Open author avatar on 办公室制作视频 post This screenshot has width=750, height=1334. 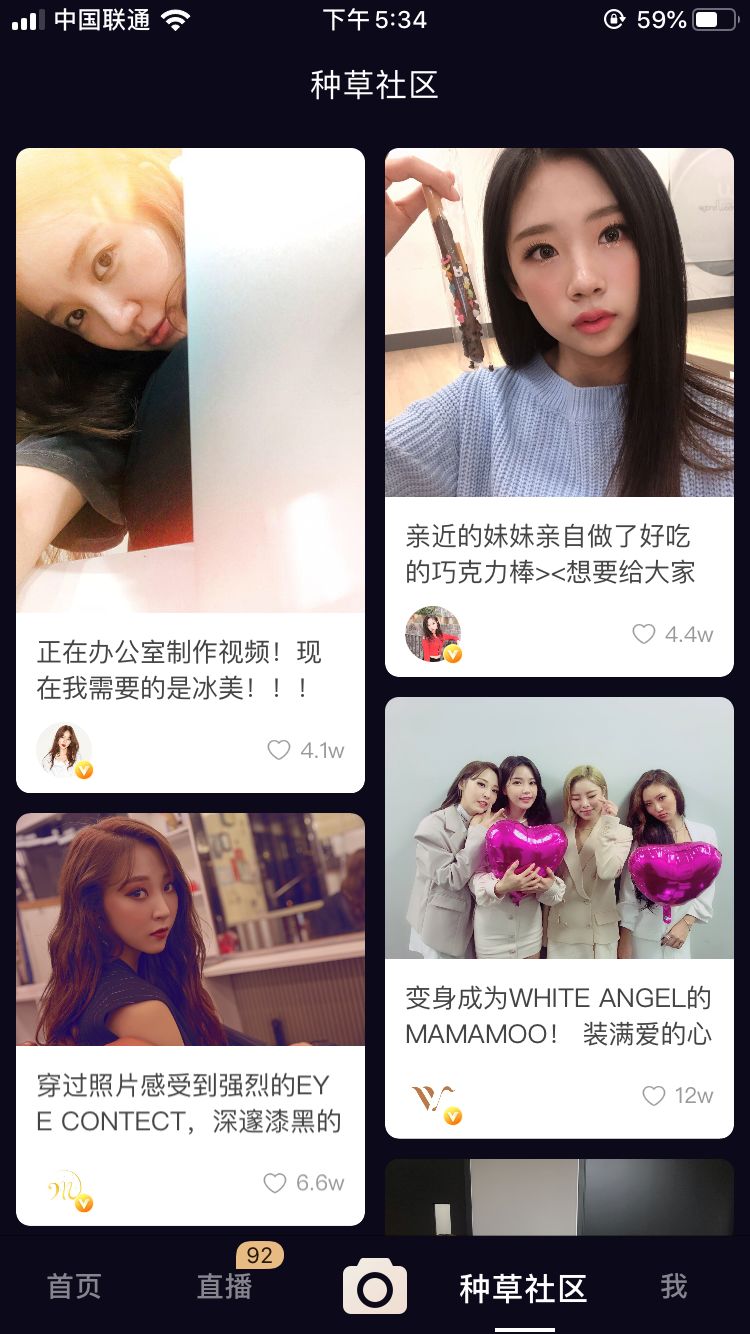pyautogui.click(x=64, y=750)
